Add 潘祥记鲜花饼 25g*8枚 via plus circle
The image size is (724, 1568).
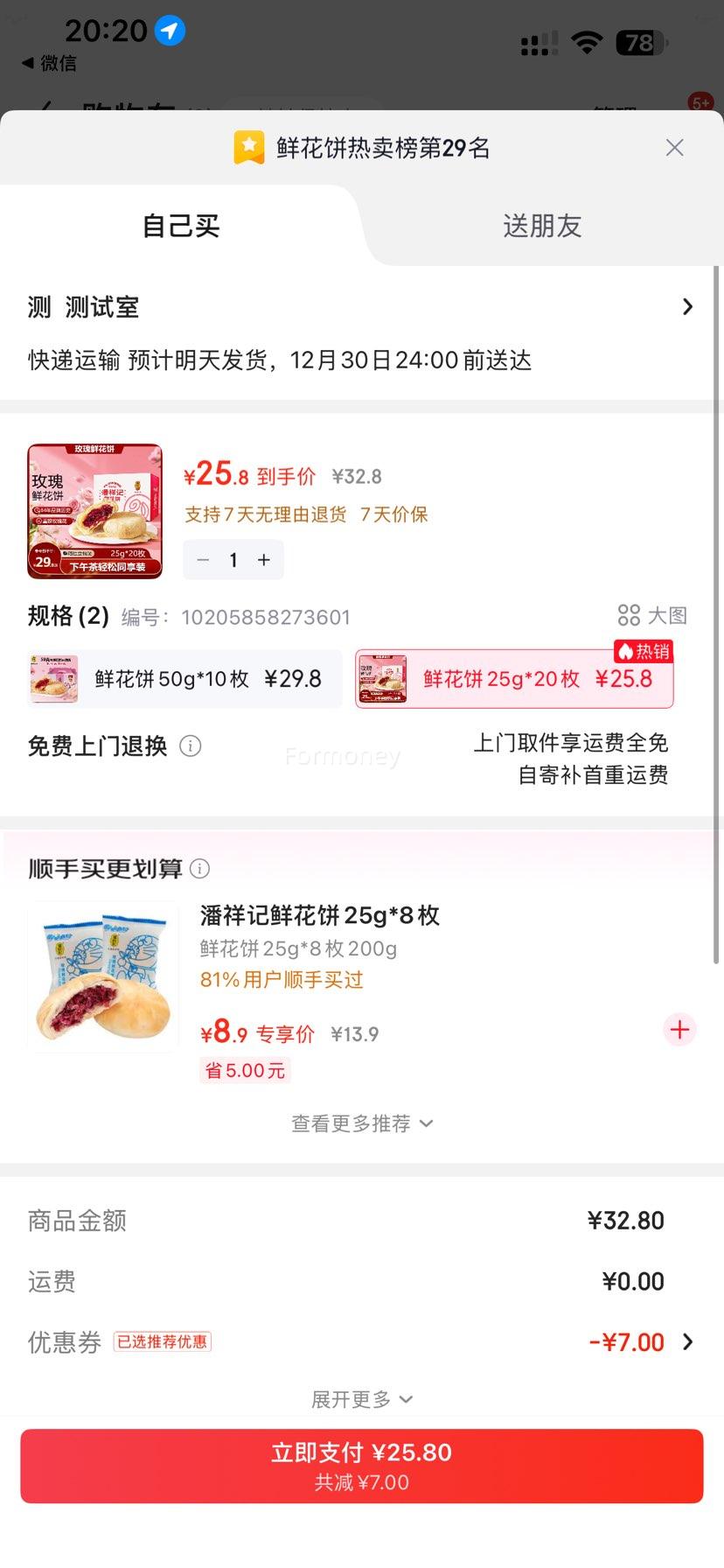(x=679, y=1030)
